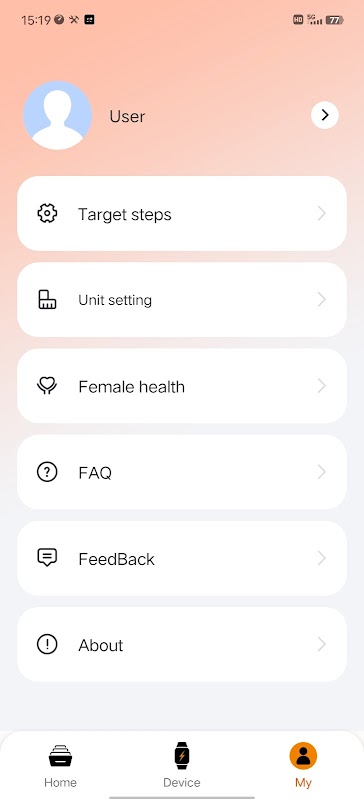Viewport: 364px width, 800px height.
Task: Tap the user avatar picture
Action: click(58, 115)
